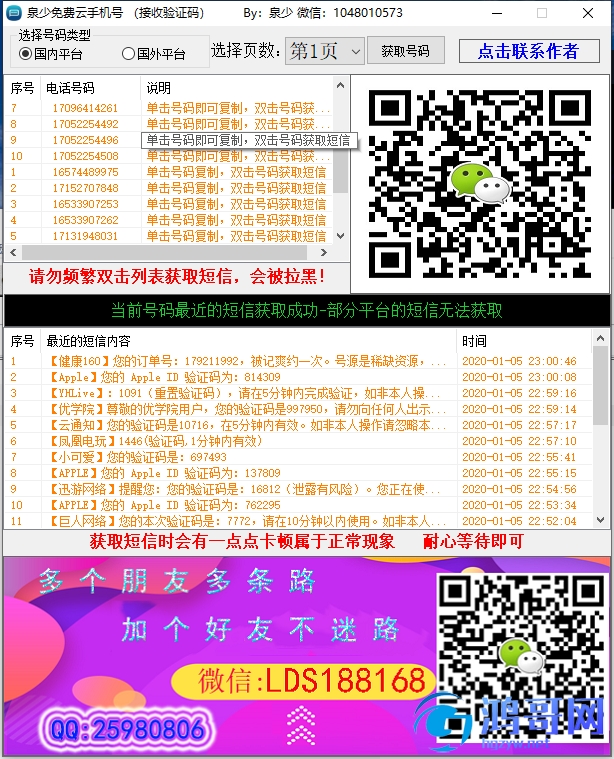Select phone number 17131948031
Viewport: 614px width, 759px height.
[82, 236]
